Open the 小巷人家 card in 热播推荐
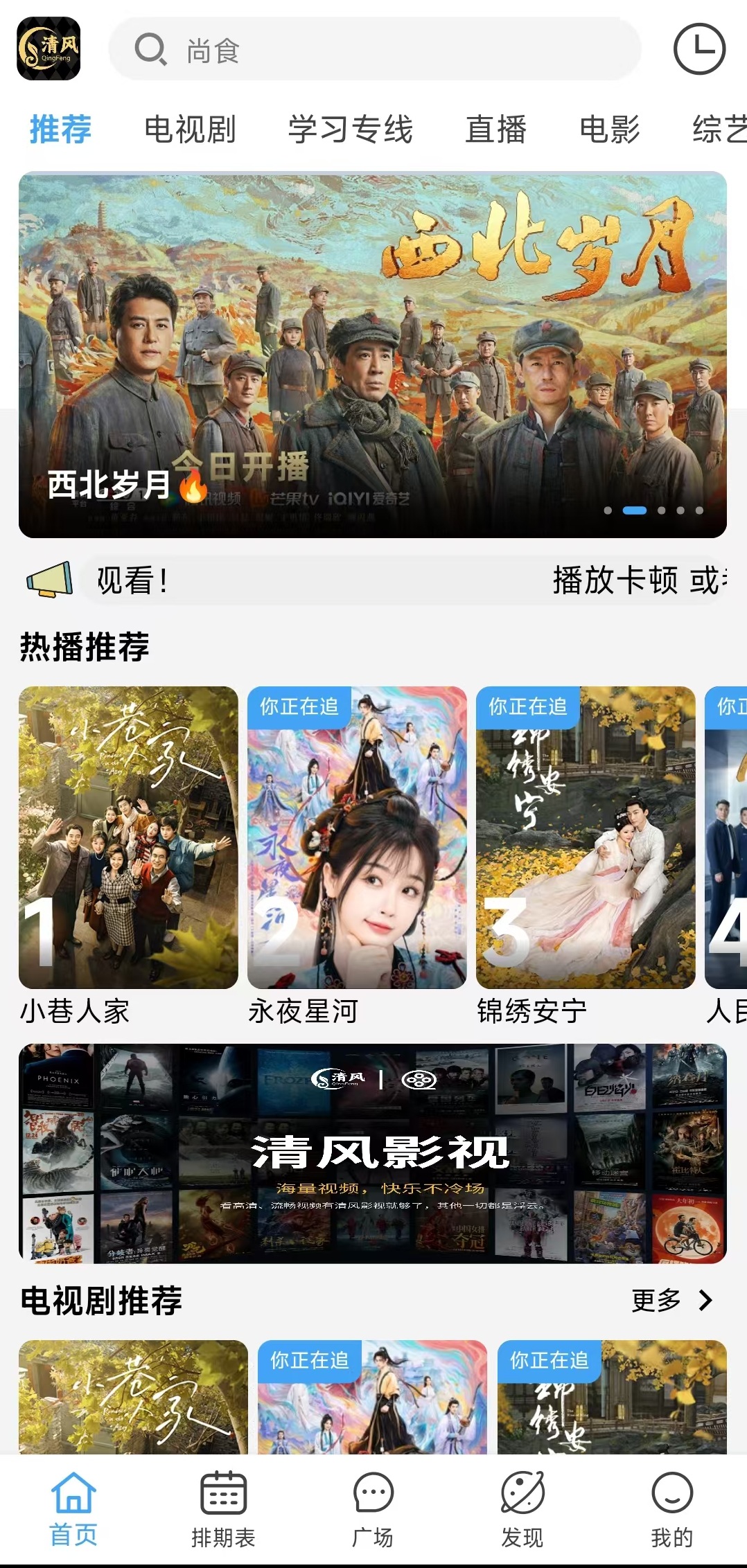 click(128, 838)
